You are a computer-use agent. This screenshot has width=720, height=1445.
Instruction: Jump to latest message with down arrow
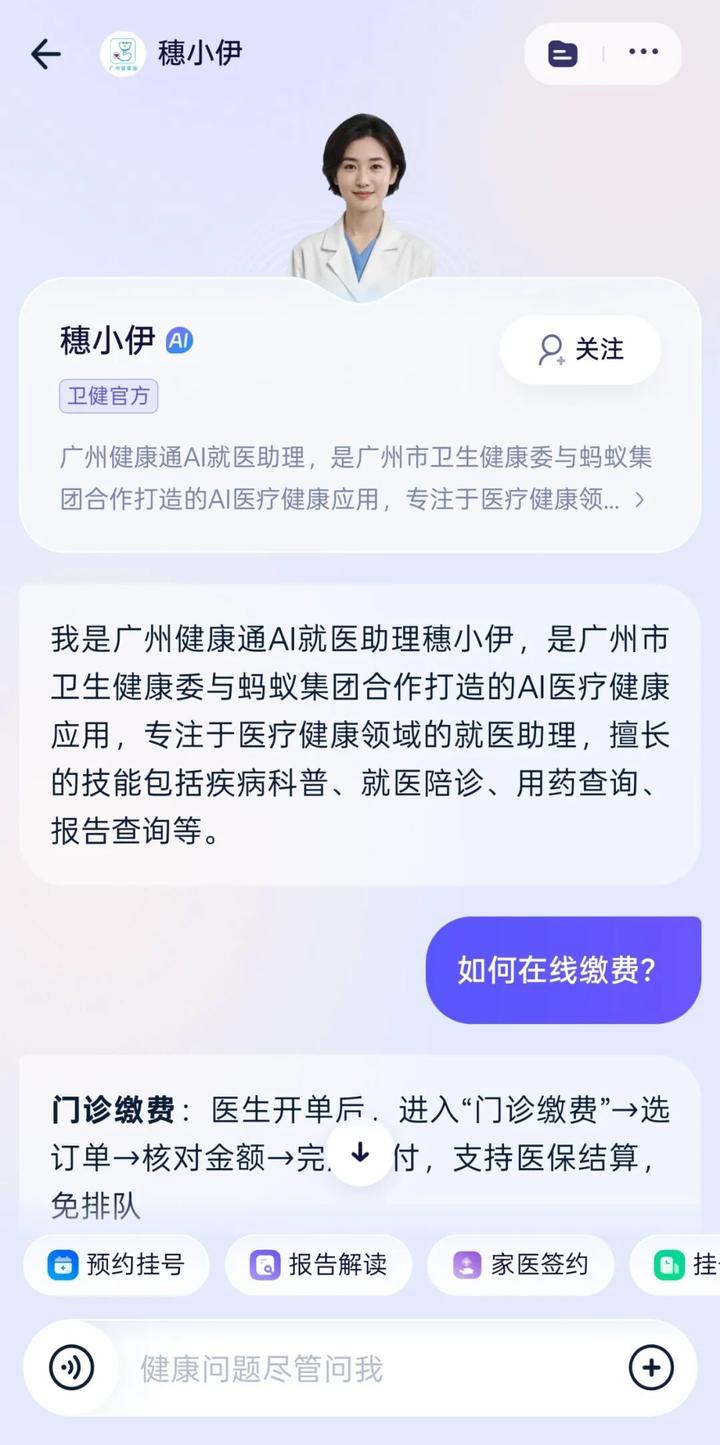pyautogui.click(x=360, y=1153)
